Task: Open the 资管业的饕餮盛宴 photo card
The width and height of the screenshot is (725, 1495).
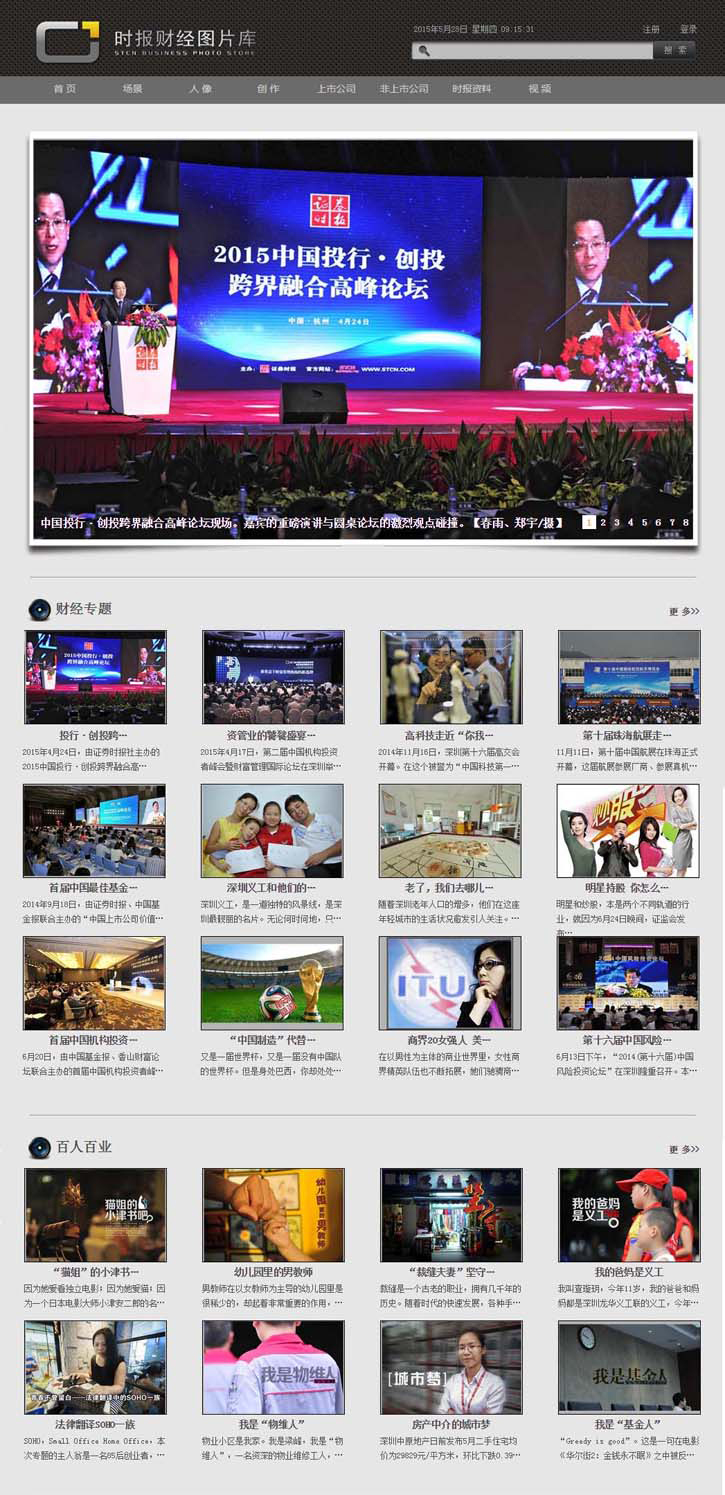Action: click(x=273, y=677)
